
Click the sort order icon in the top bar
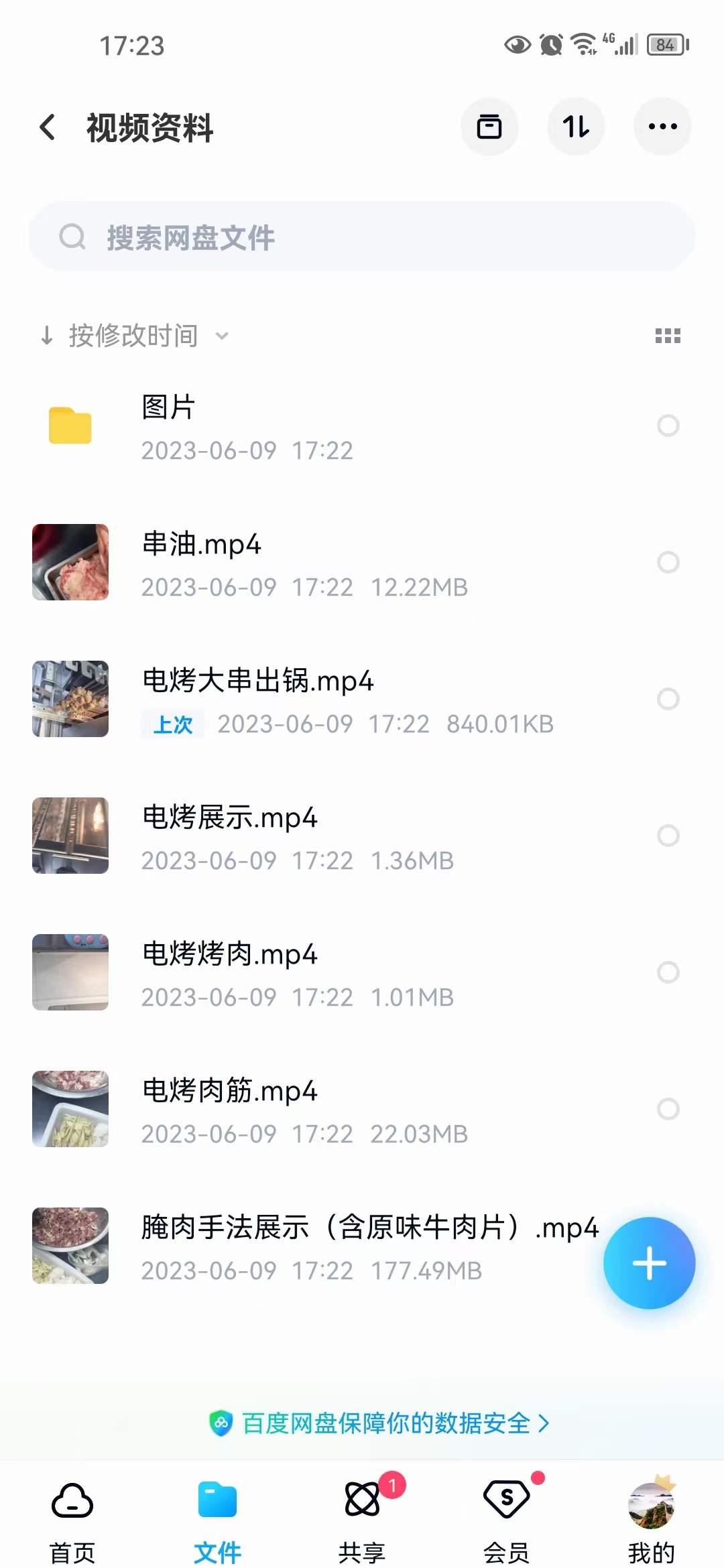tap(577, 127)
